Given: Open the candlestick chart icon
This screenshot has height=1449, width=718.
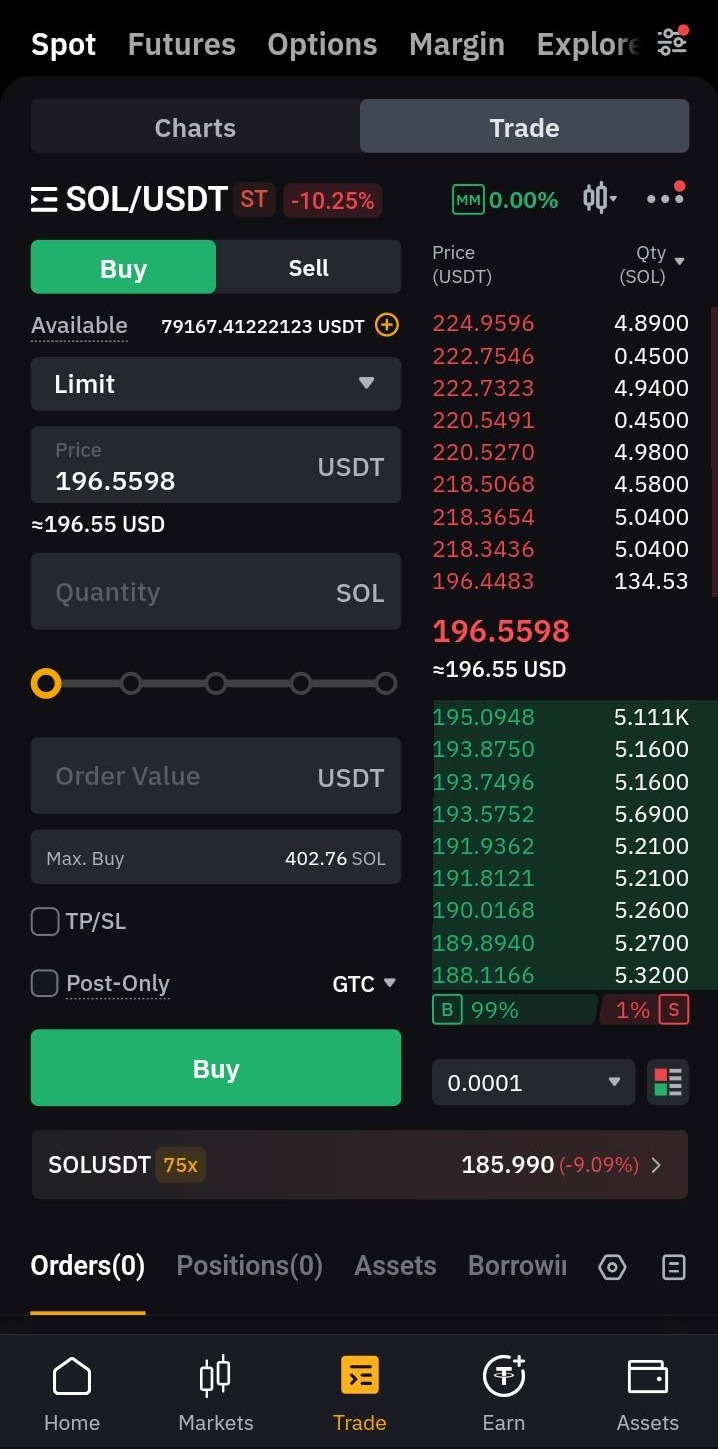Looking at the screenshot, I should tap(599, 198).
